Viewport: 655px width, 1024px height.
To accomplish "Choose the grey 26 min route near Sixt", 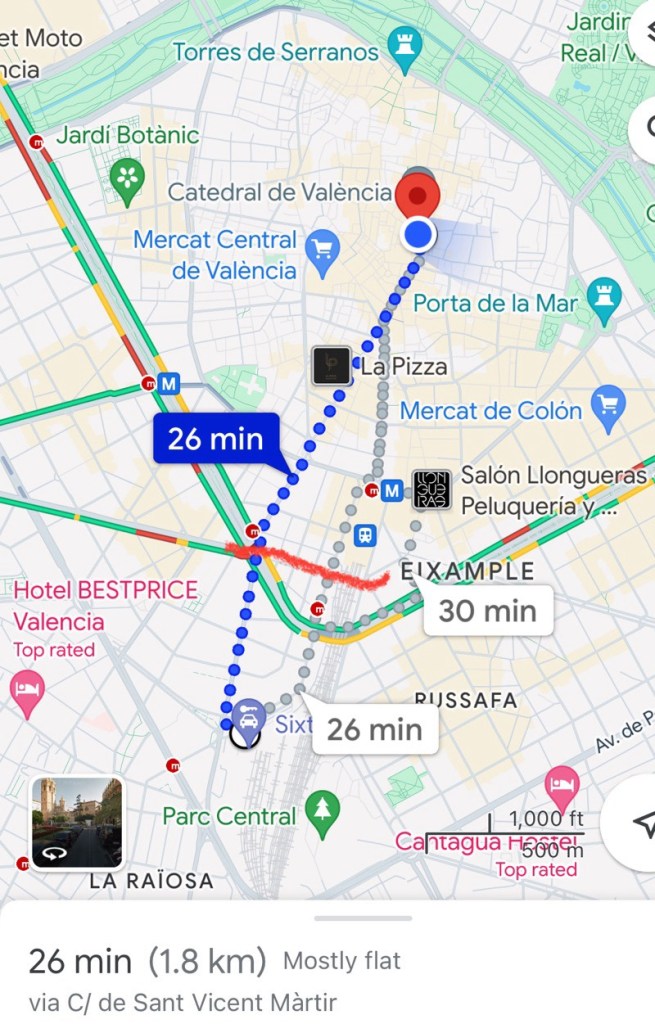I will [x=371, y=729].
